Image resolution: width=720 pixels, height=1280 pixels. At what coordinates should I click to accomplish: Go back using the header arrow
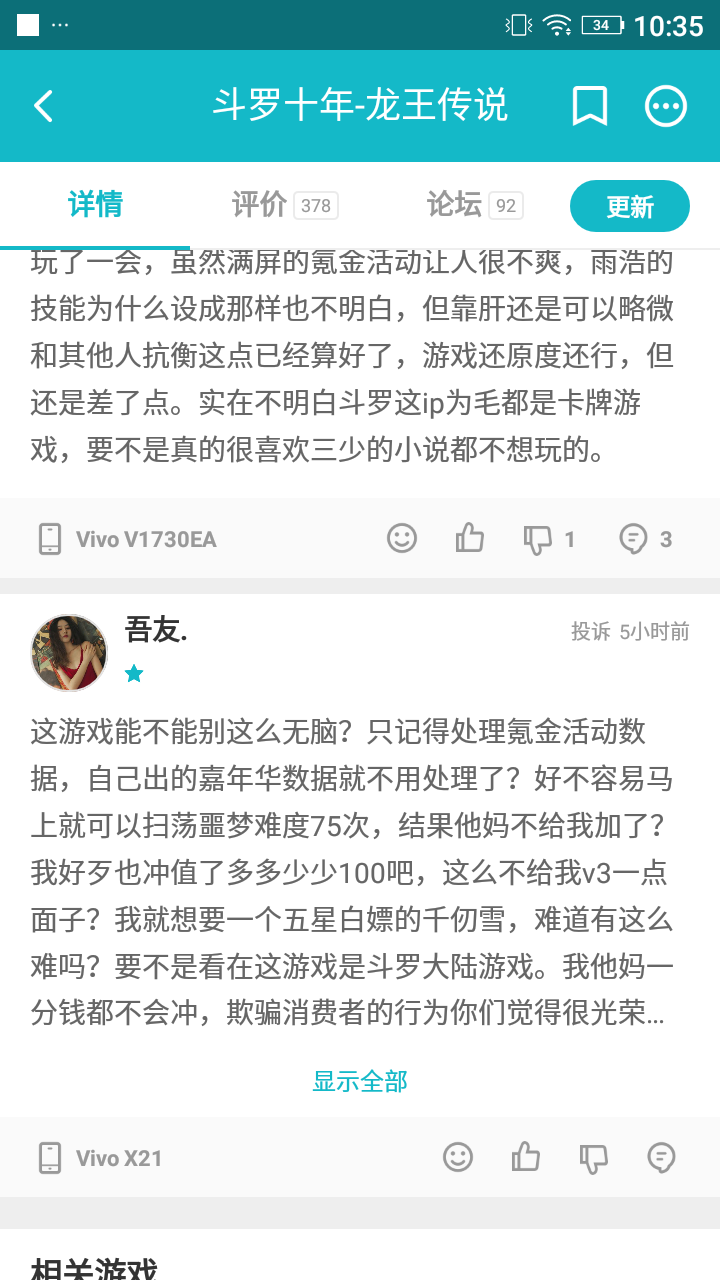[43, 106]
